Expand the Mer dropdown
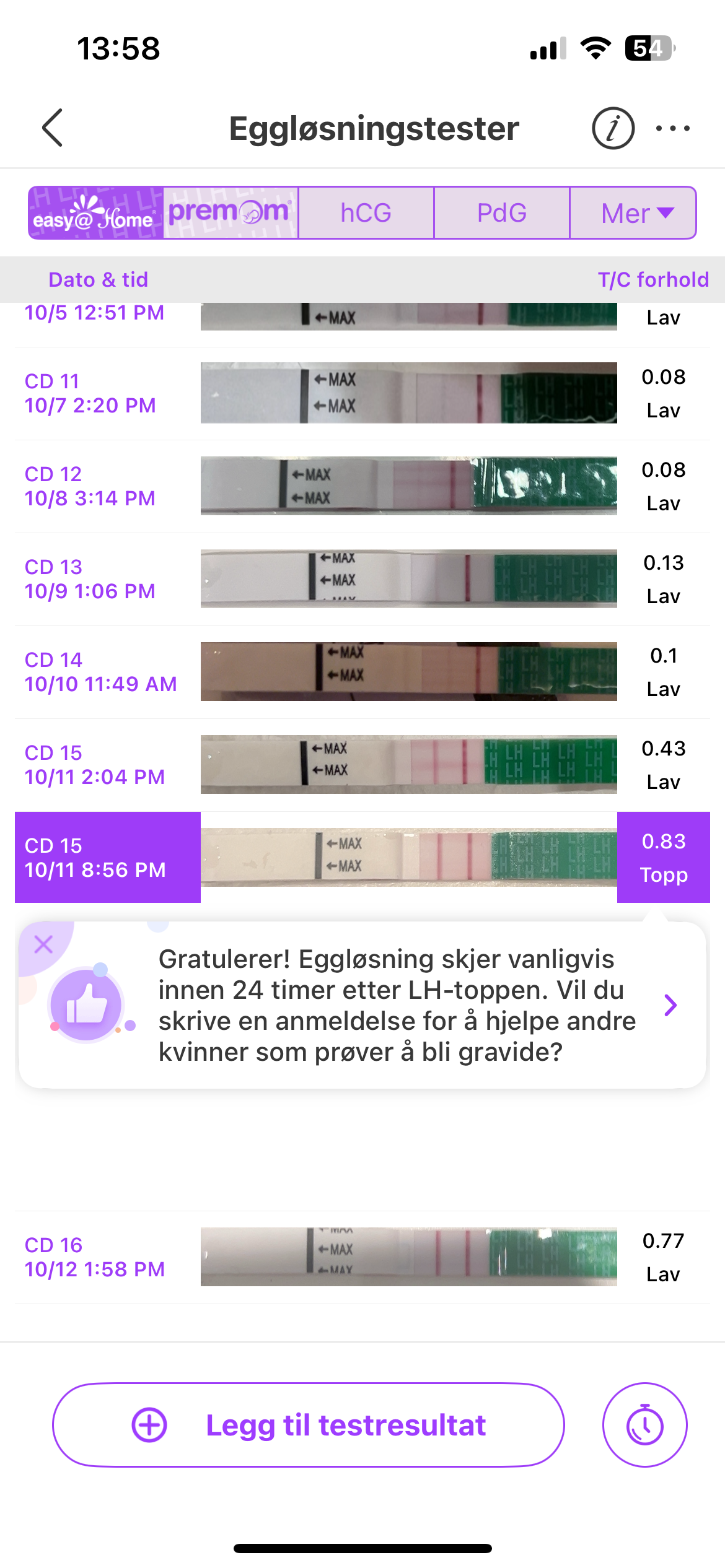 633,213
